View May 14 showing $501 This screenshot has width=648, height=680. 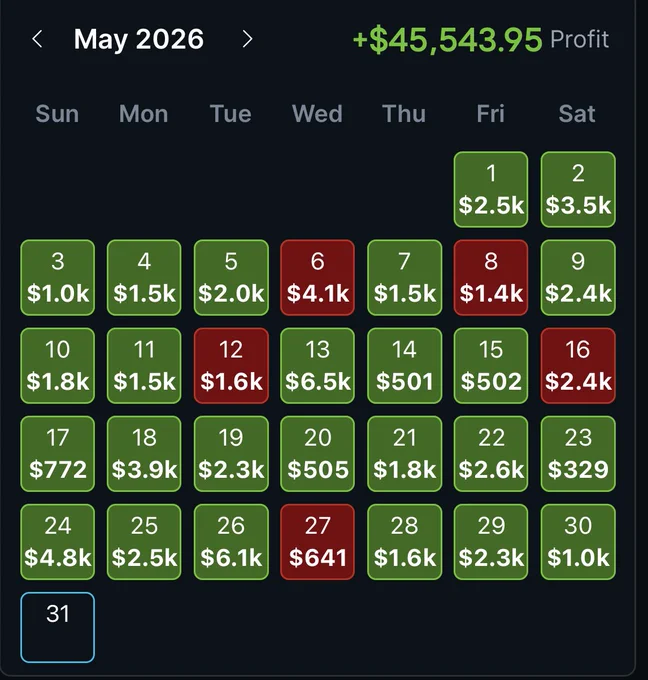(x=404, y=366)
